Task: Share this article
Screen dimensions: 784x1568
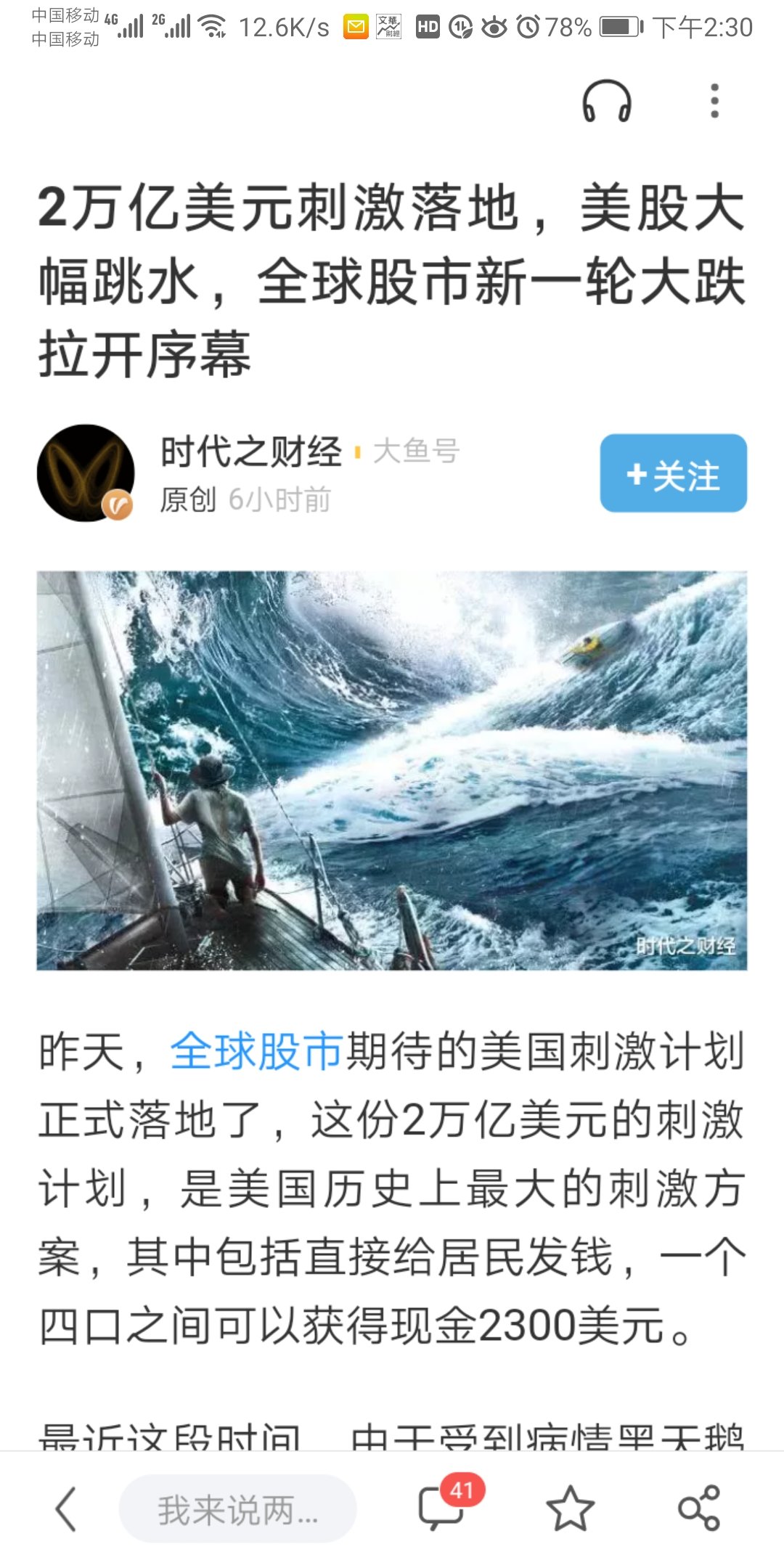Action: pyautogui.click(x=698, y=1510)
